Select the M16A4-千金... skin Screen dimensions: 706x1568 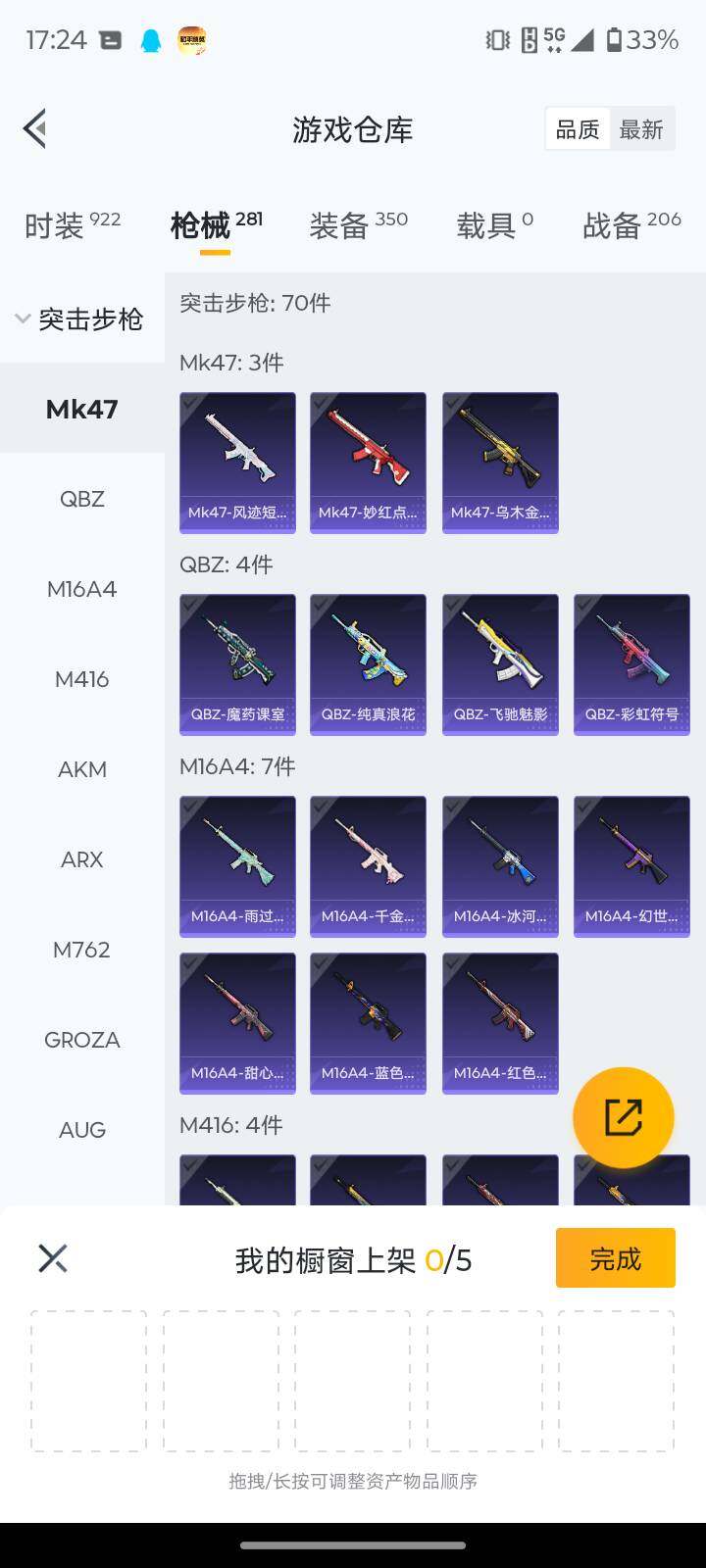[x=368, y=866]
